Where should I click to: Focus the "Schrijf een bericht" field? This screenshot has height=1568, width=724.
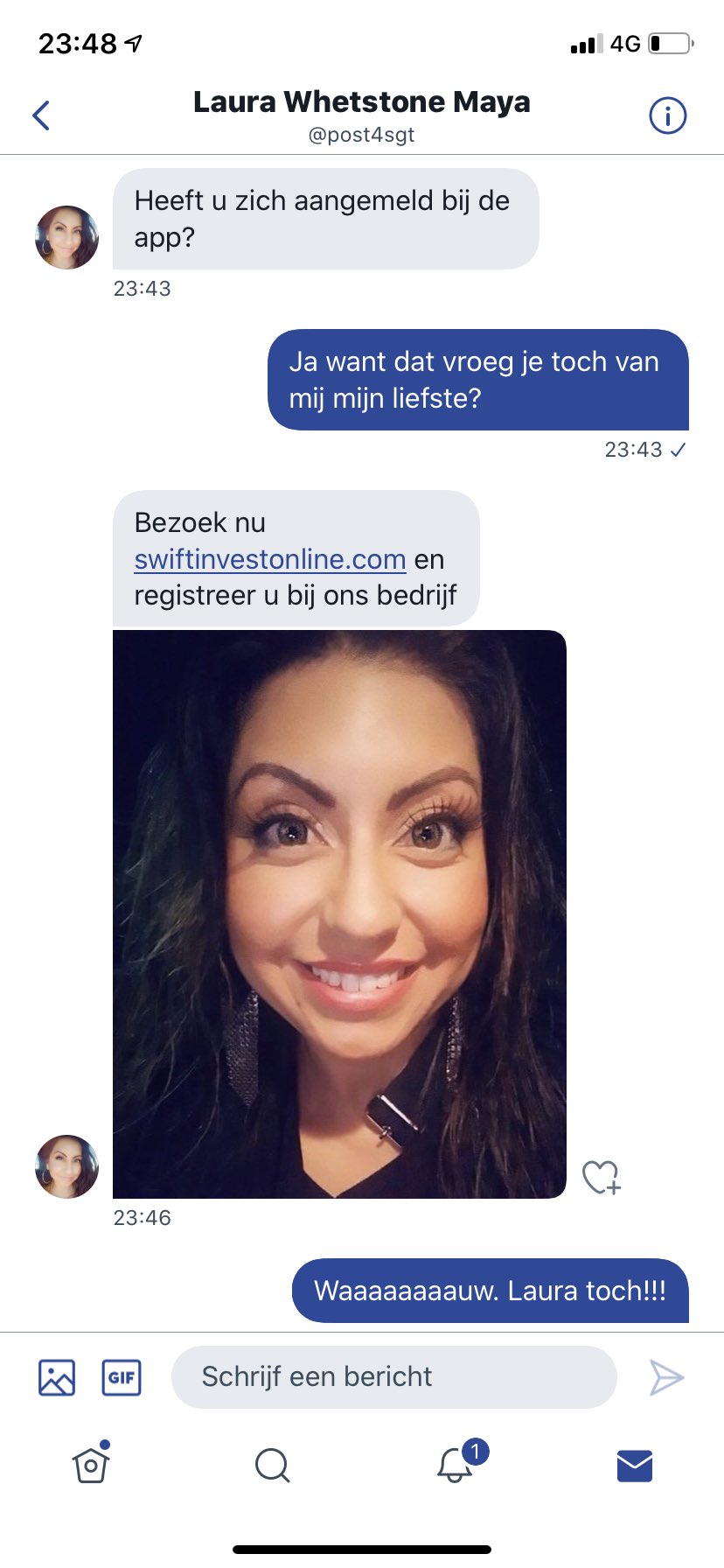393,1377
